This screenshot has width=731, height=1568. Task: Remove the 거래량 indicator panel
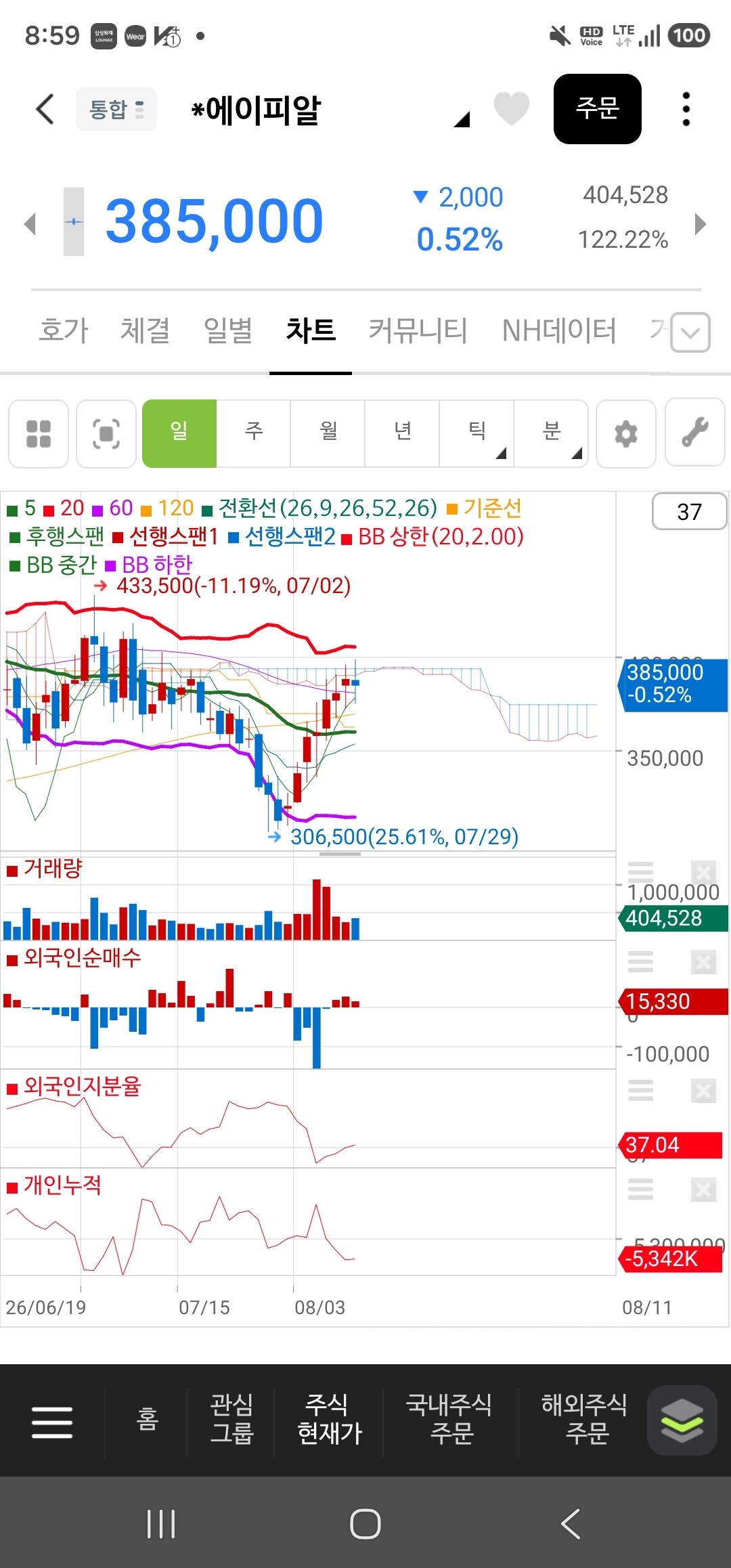(703, 872)
